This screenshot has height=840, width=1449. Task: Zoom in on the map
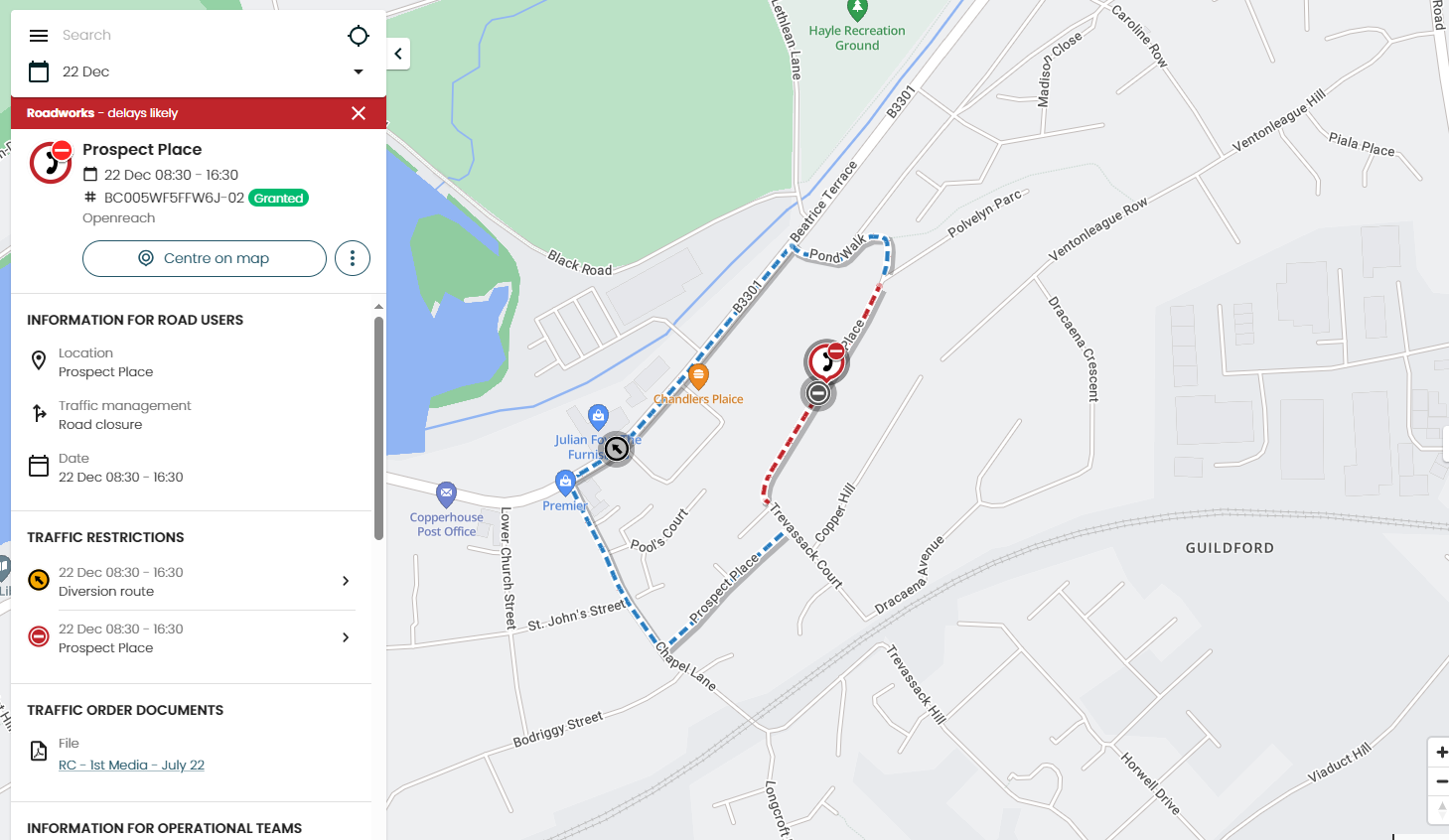tap(1440, 753)
